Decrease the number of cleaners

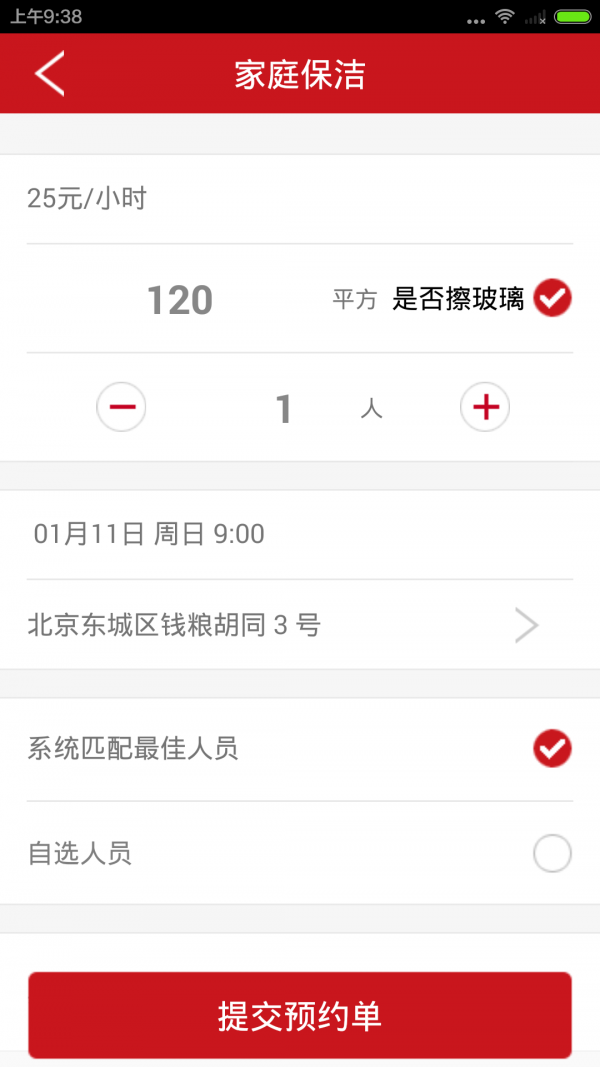(121, 408)
